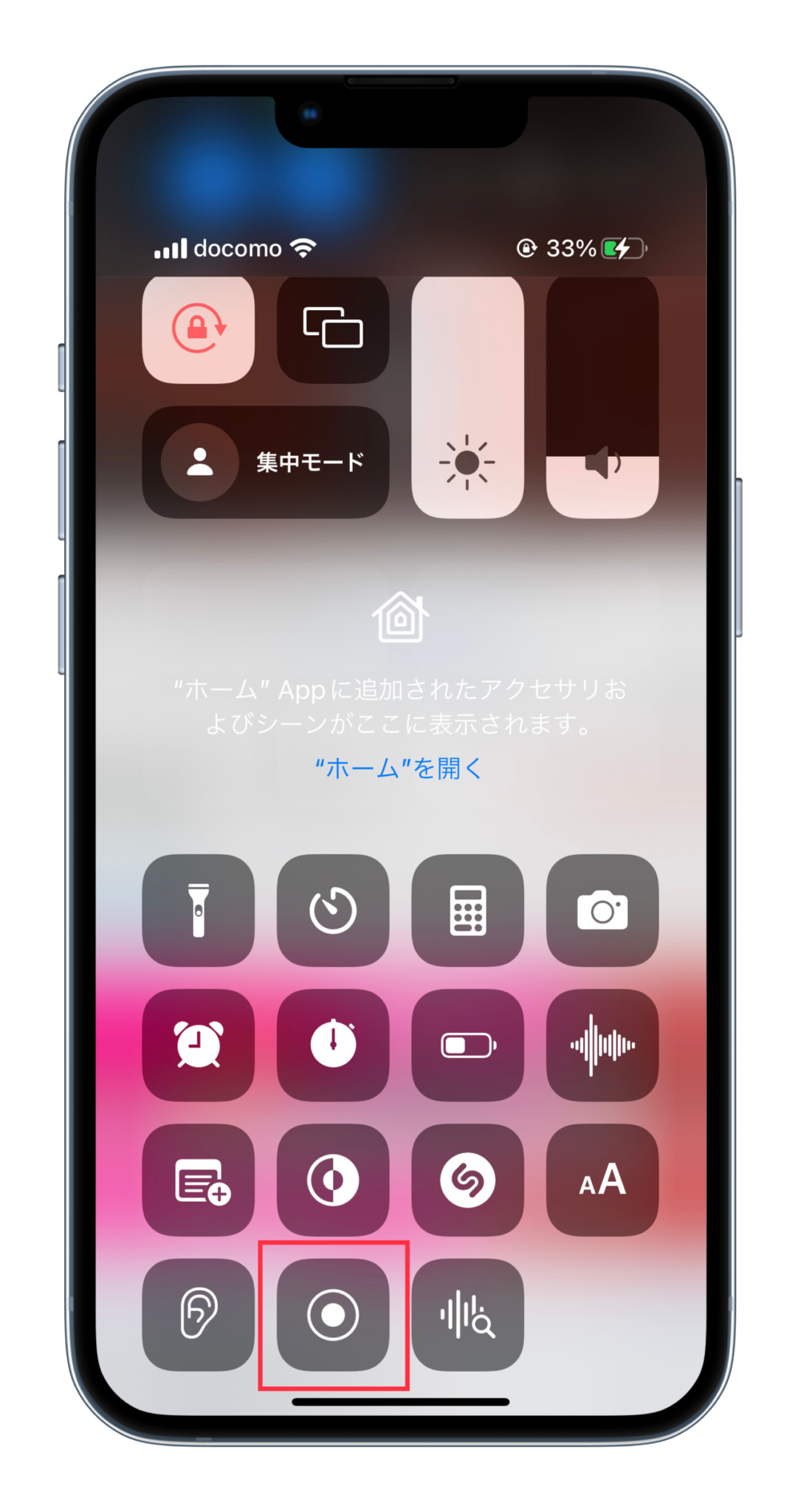Turn on the flashlight
Viewport: 801px width, 1512px height.
[198, 910]
